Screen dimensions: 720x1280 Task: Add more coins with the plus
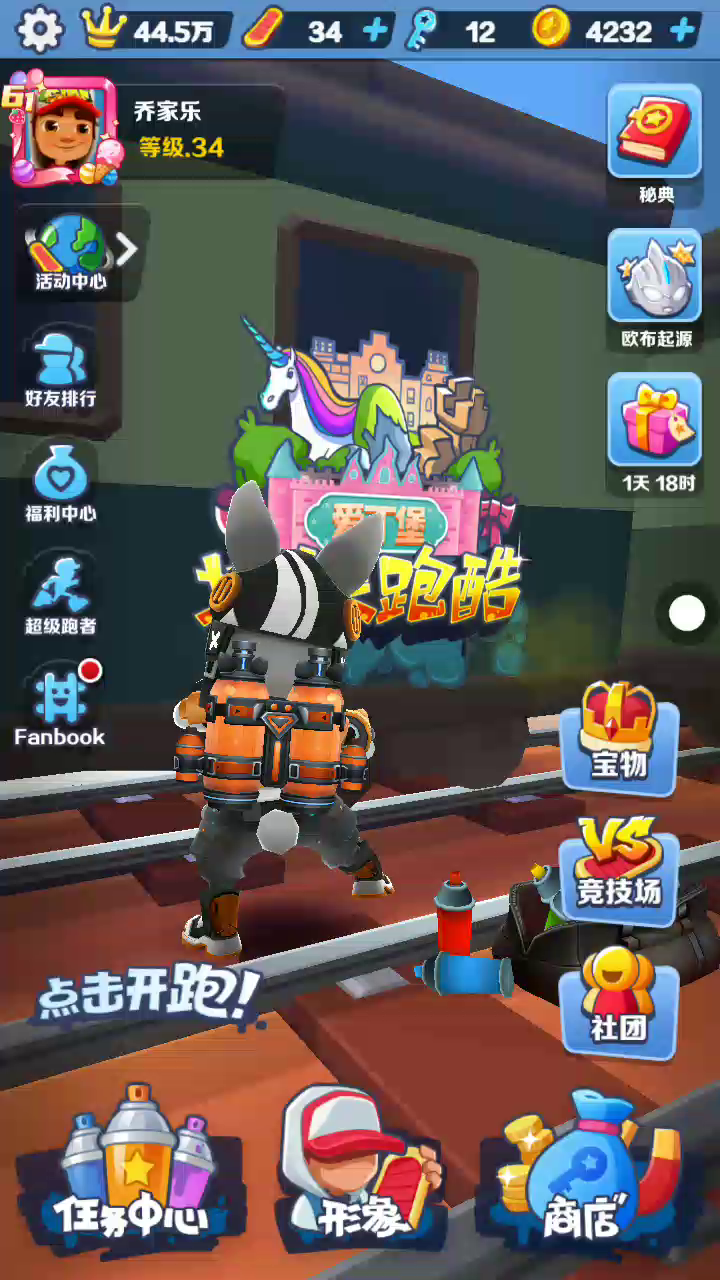683,31
